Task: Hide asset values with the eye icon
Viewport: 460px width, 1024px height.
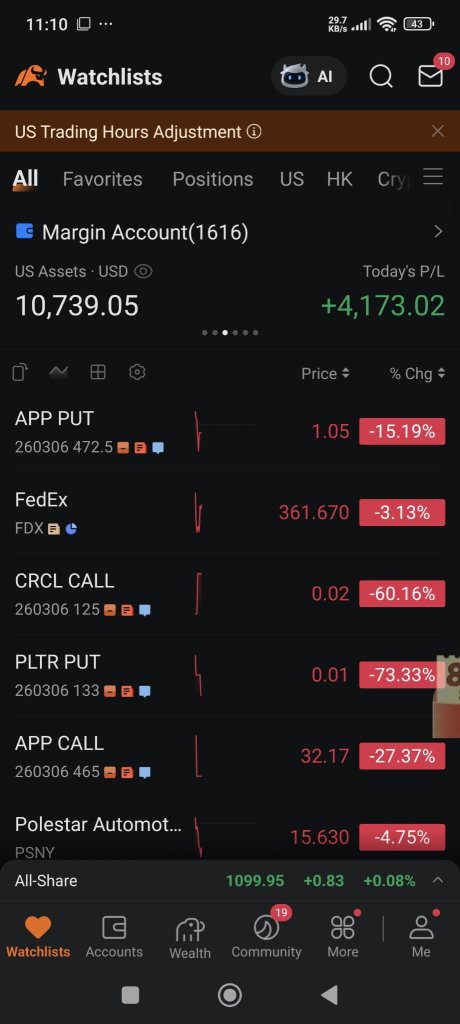Action: coord(143,271)
